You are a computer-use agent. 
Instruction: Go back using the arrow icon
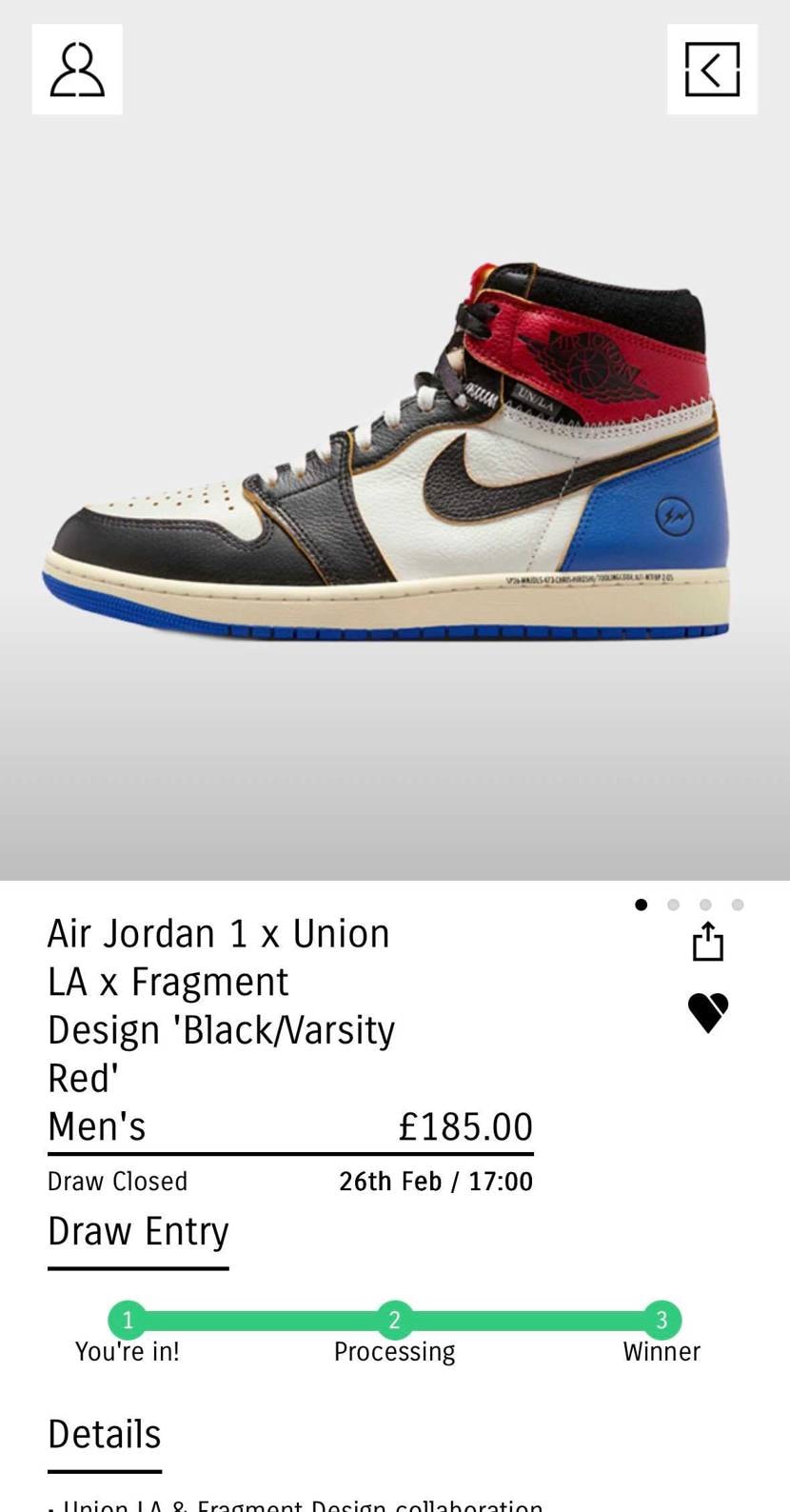coord(712,70)
